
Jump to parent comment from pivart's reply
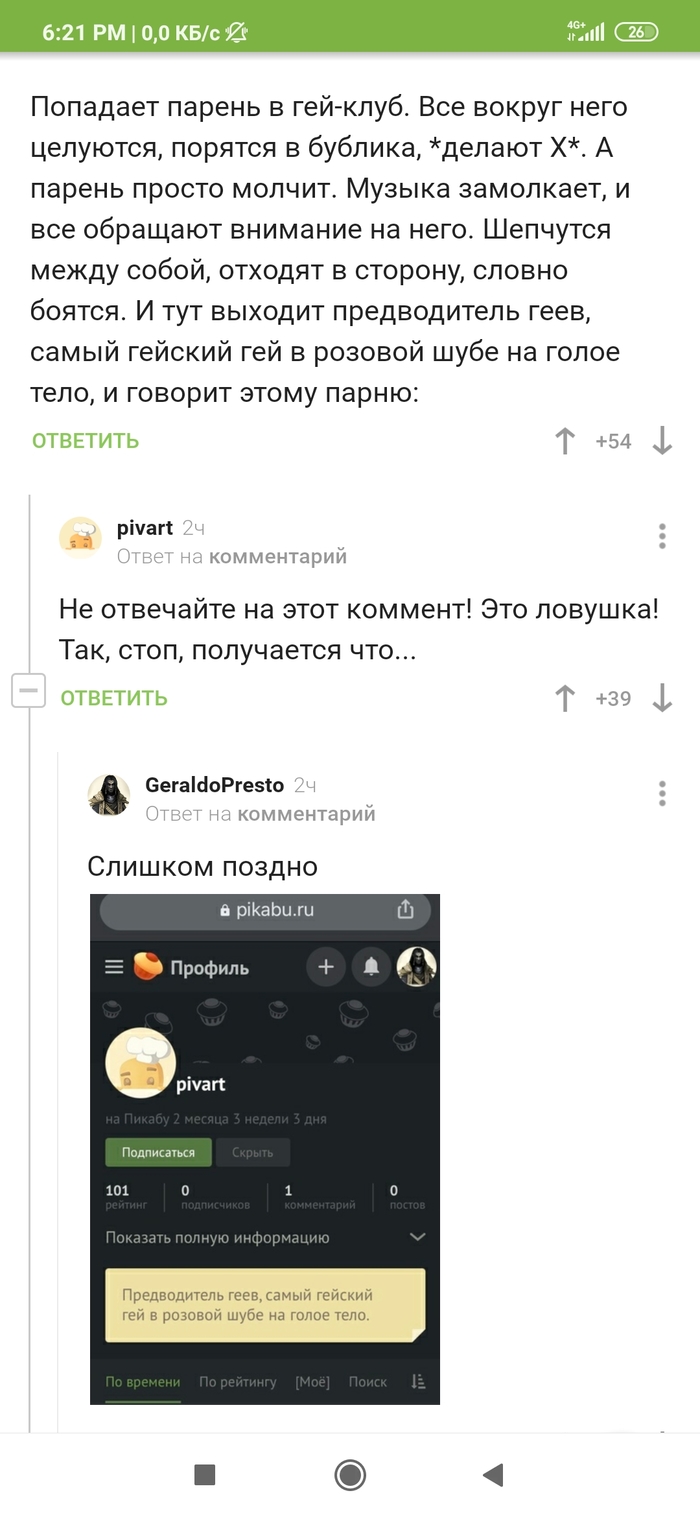pyautogui.click(x=277, y=557)
